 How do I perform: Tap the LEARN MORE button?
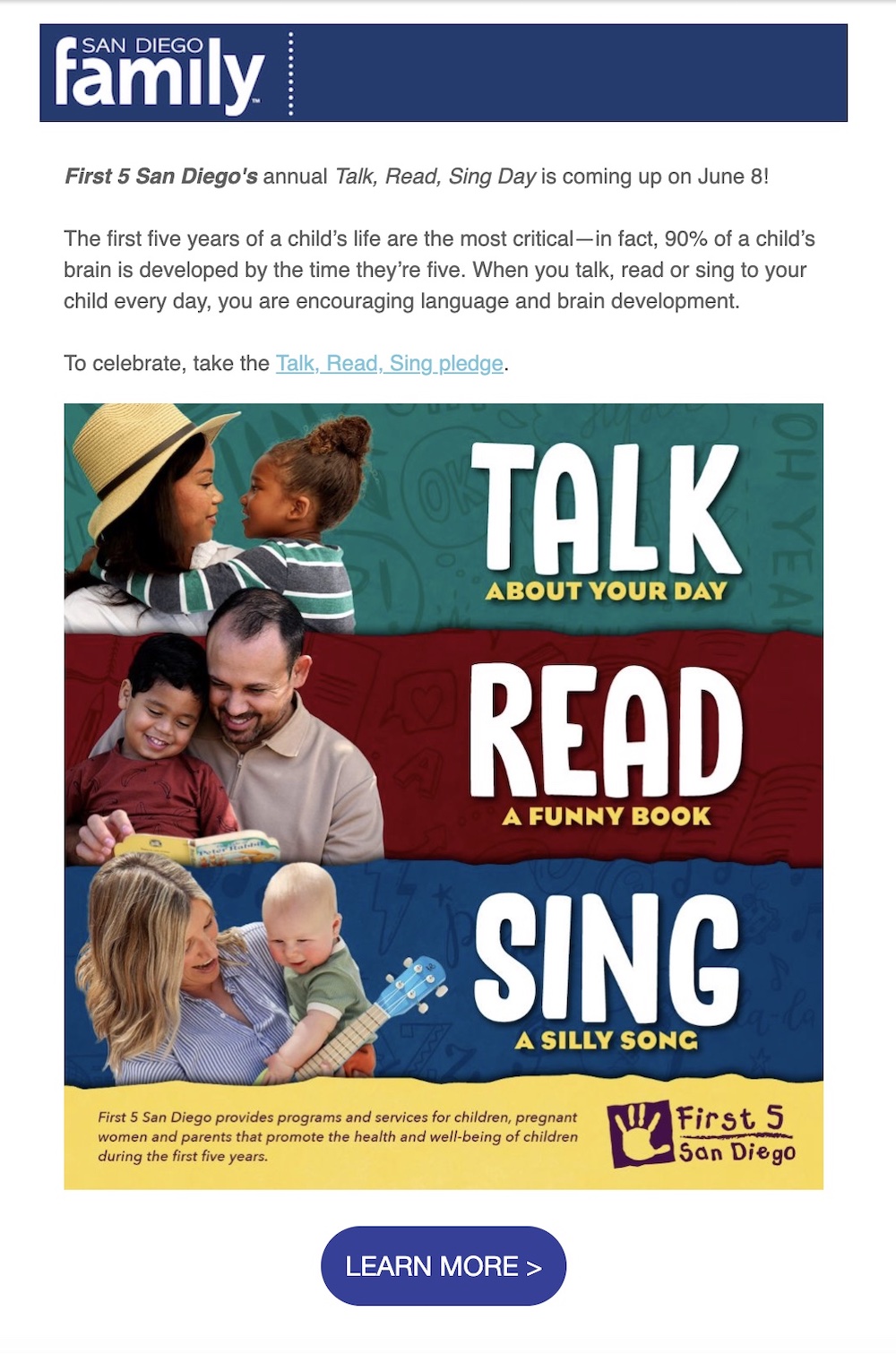click(x=444, y=1266)
